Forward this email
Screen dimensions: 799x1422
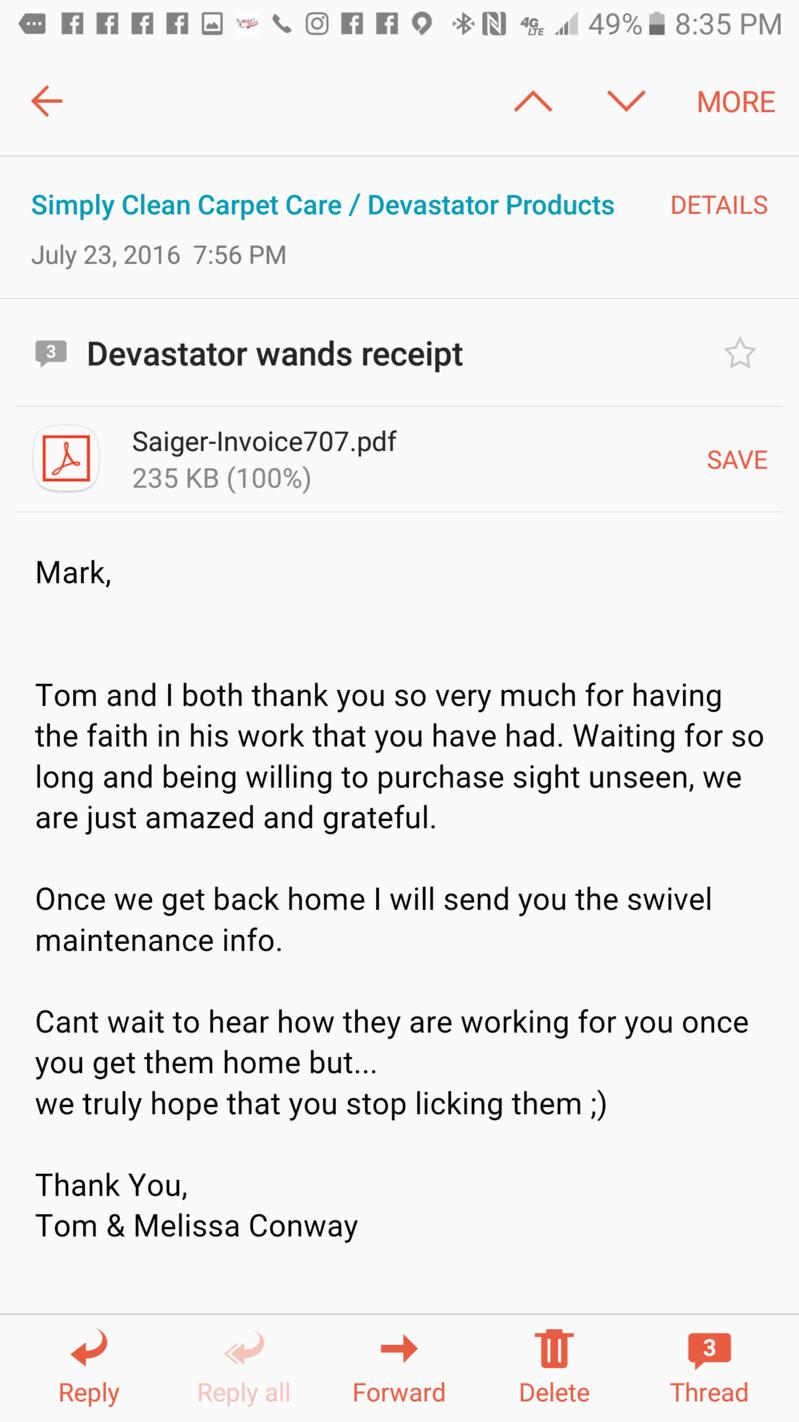[x=399, y=1366]
